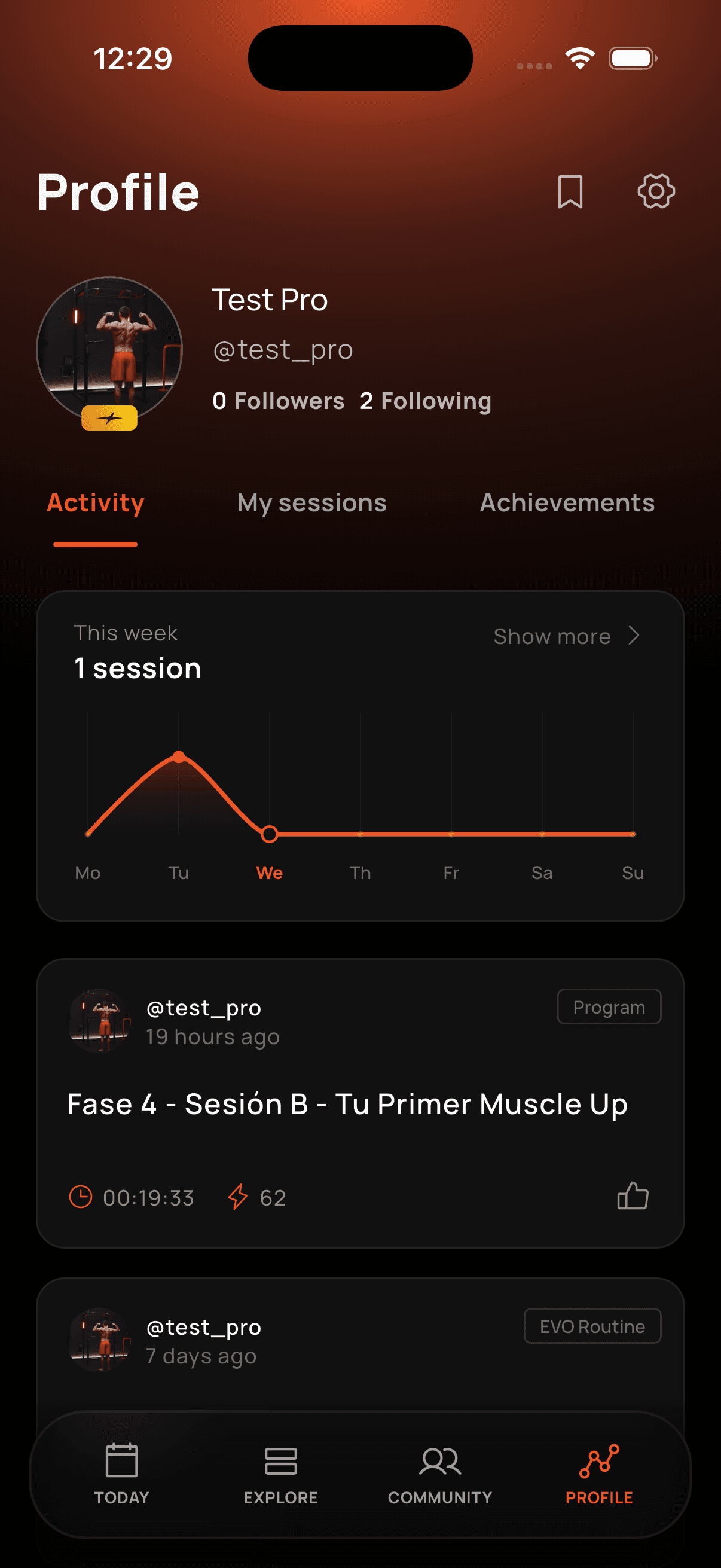The width and height of the screenshot is (721, 1568).
Task: Open the profile picture
Action: [109, 349]
